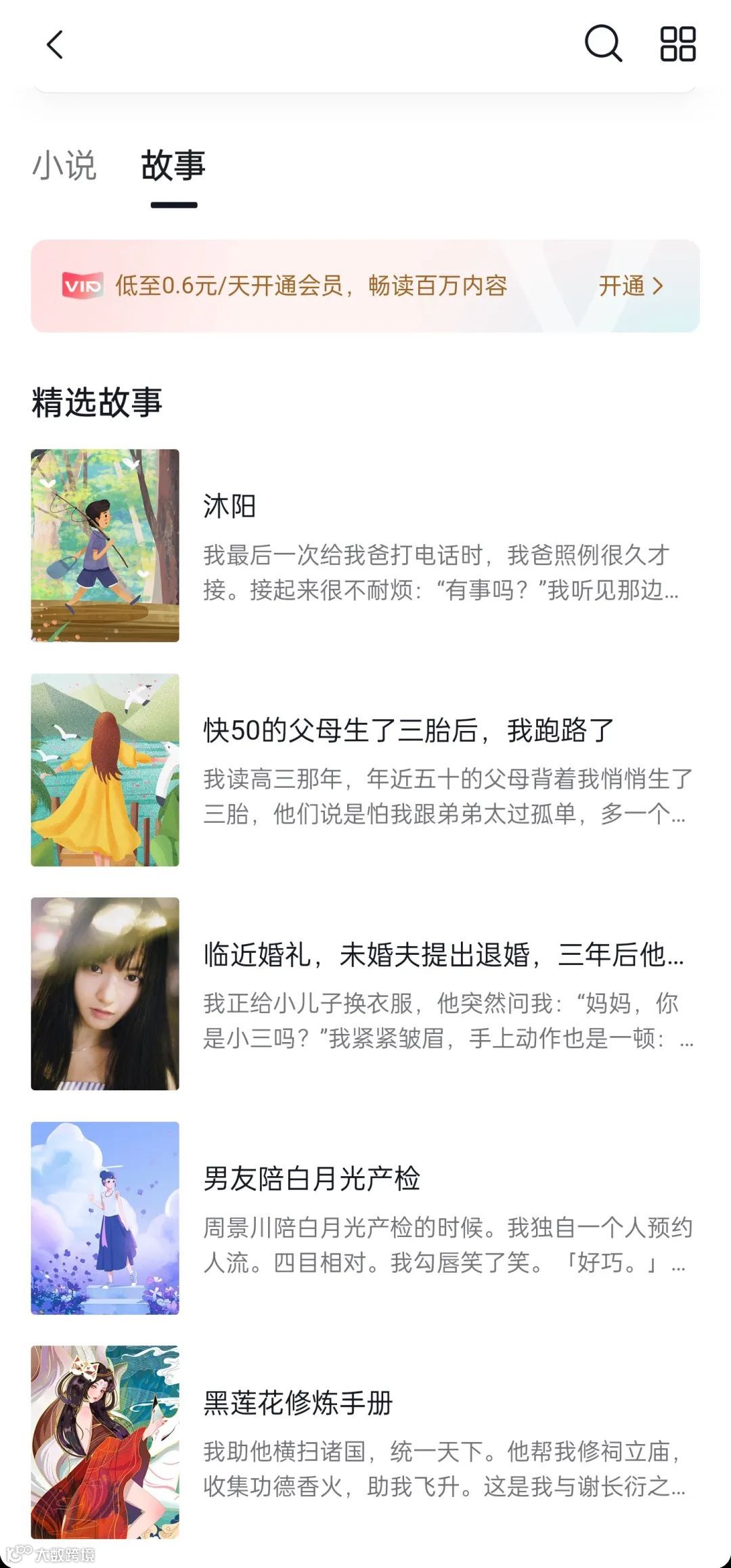This screenshot has width=731, height=1568.
Task: View the story 男友陪白月光产检
Action: point(312,1179)
